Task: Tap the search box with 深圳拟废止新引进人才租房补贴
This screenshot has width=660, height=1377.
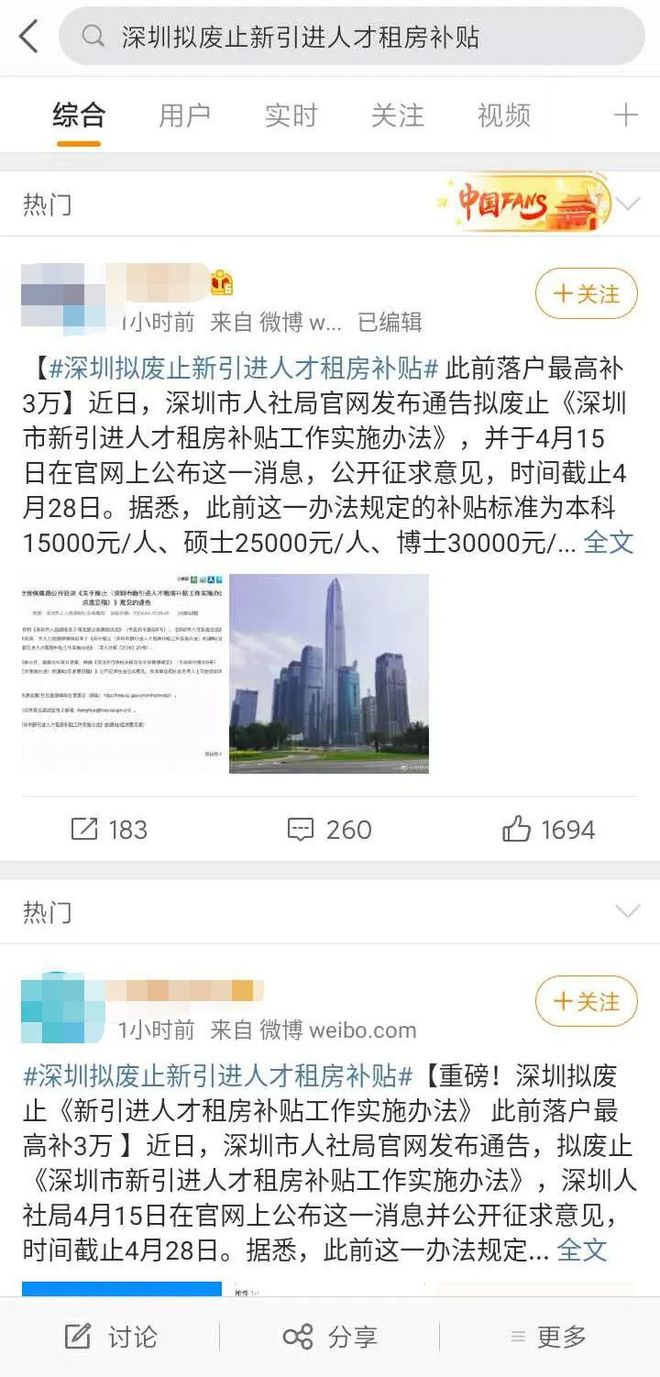Action: point(350,37)
